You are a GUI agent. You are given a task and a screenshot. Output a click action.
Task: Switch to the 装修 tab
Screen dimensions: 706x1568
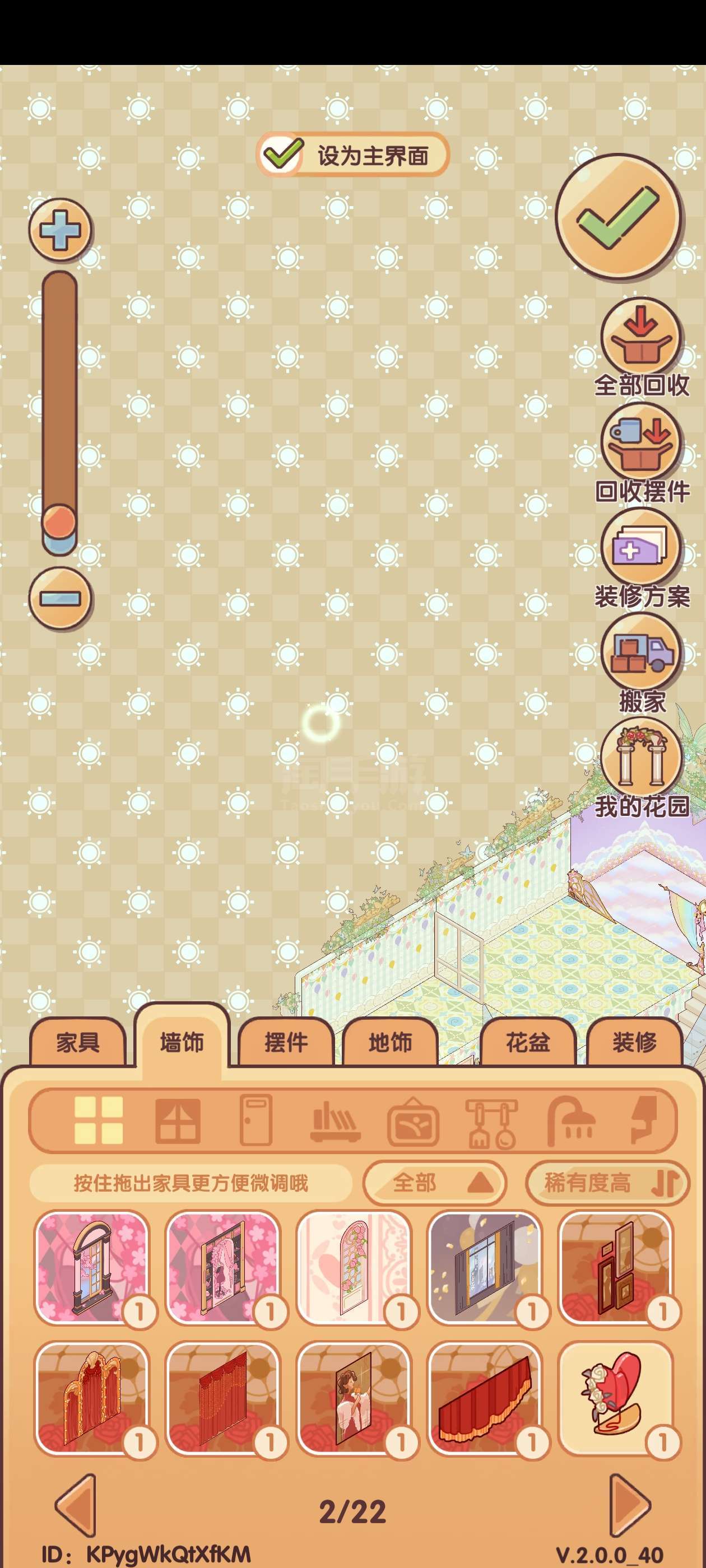[634, 1043]
